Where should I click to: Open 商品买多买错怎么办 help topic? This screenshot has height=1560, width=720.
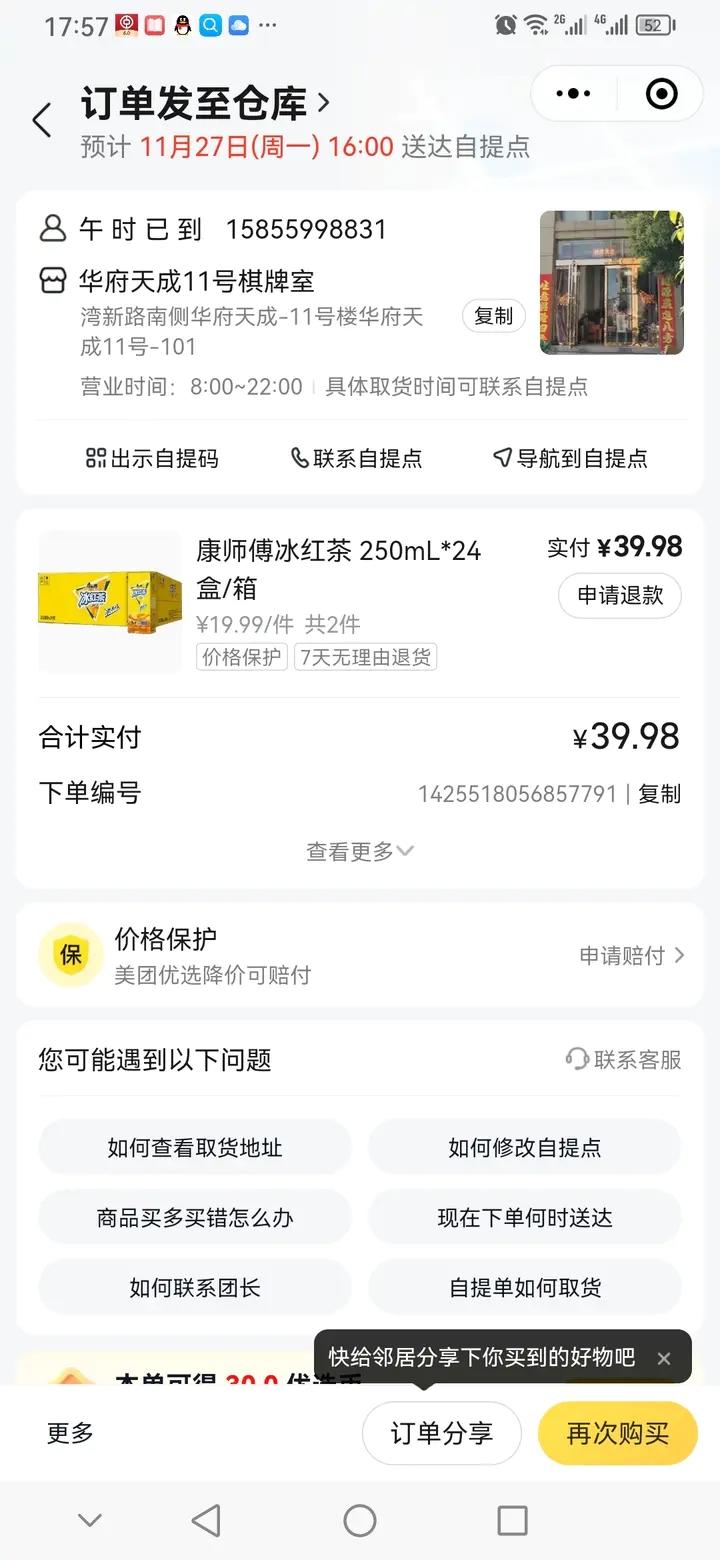195,1217
